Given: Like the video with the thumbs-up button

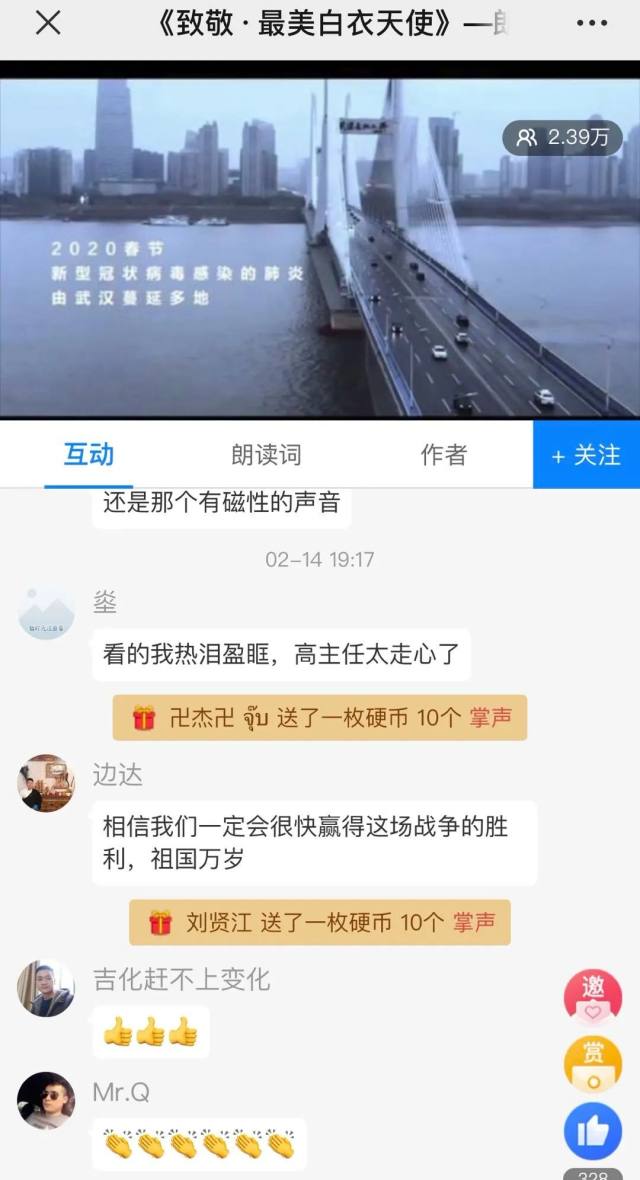Looking at the screenshot, I should tap(593, 1131).
